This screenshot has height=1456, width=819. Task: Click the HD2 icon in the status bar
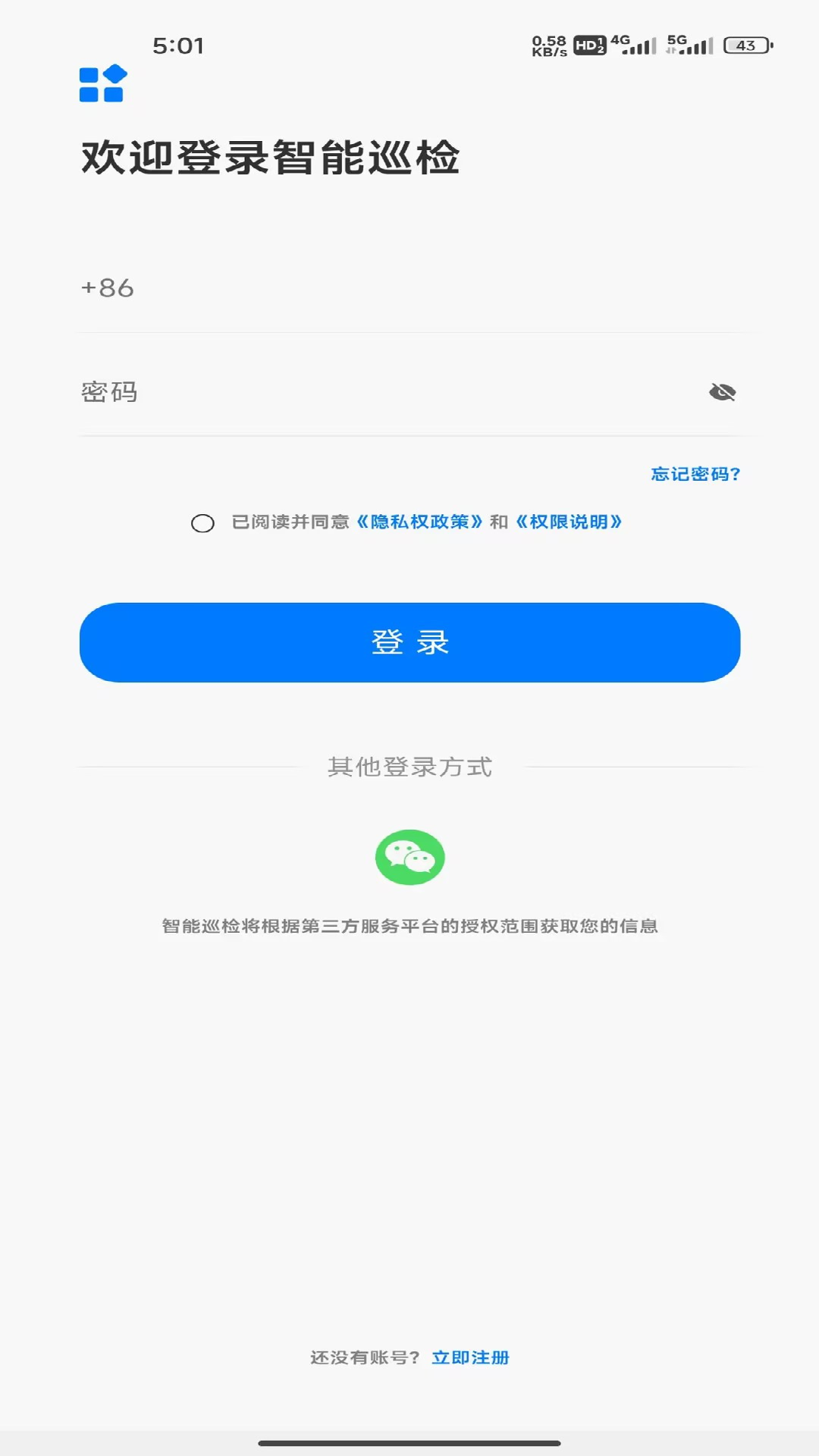coord(588,45)
